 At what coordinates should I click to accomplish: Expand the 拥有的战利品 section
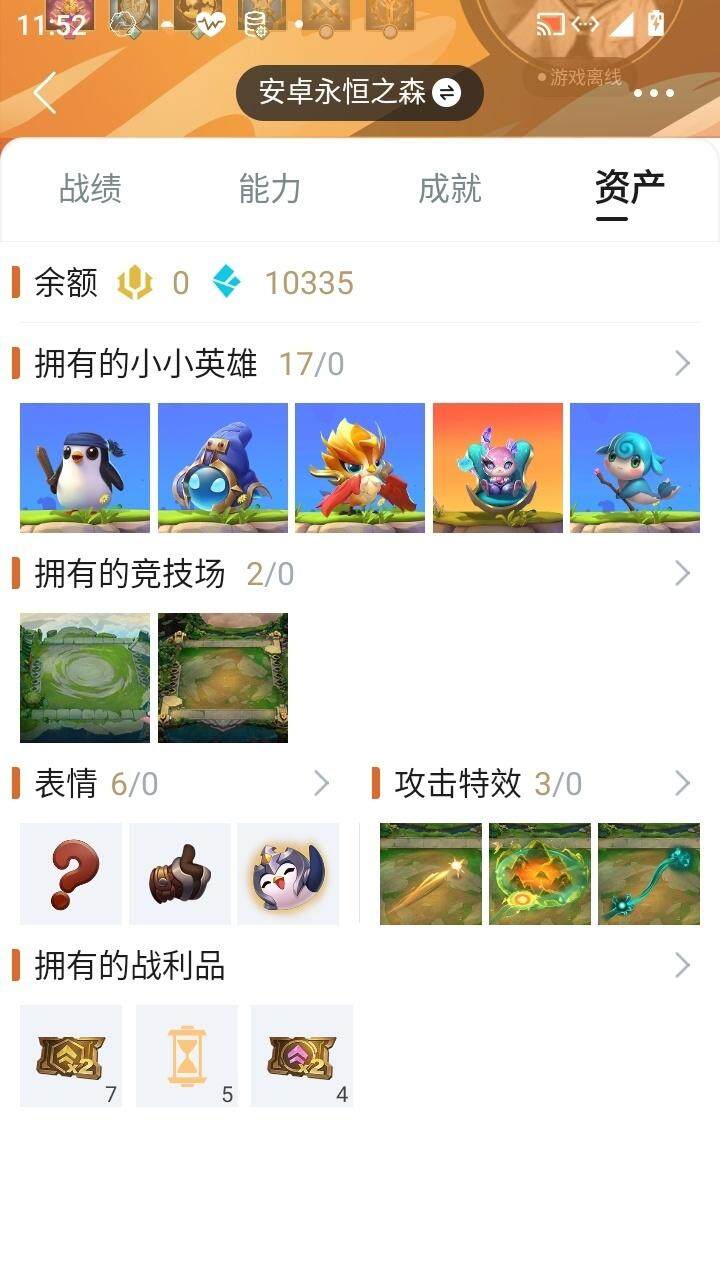pyautogui.click(x=683, y=965)
